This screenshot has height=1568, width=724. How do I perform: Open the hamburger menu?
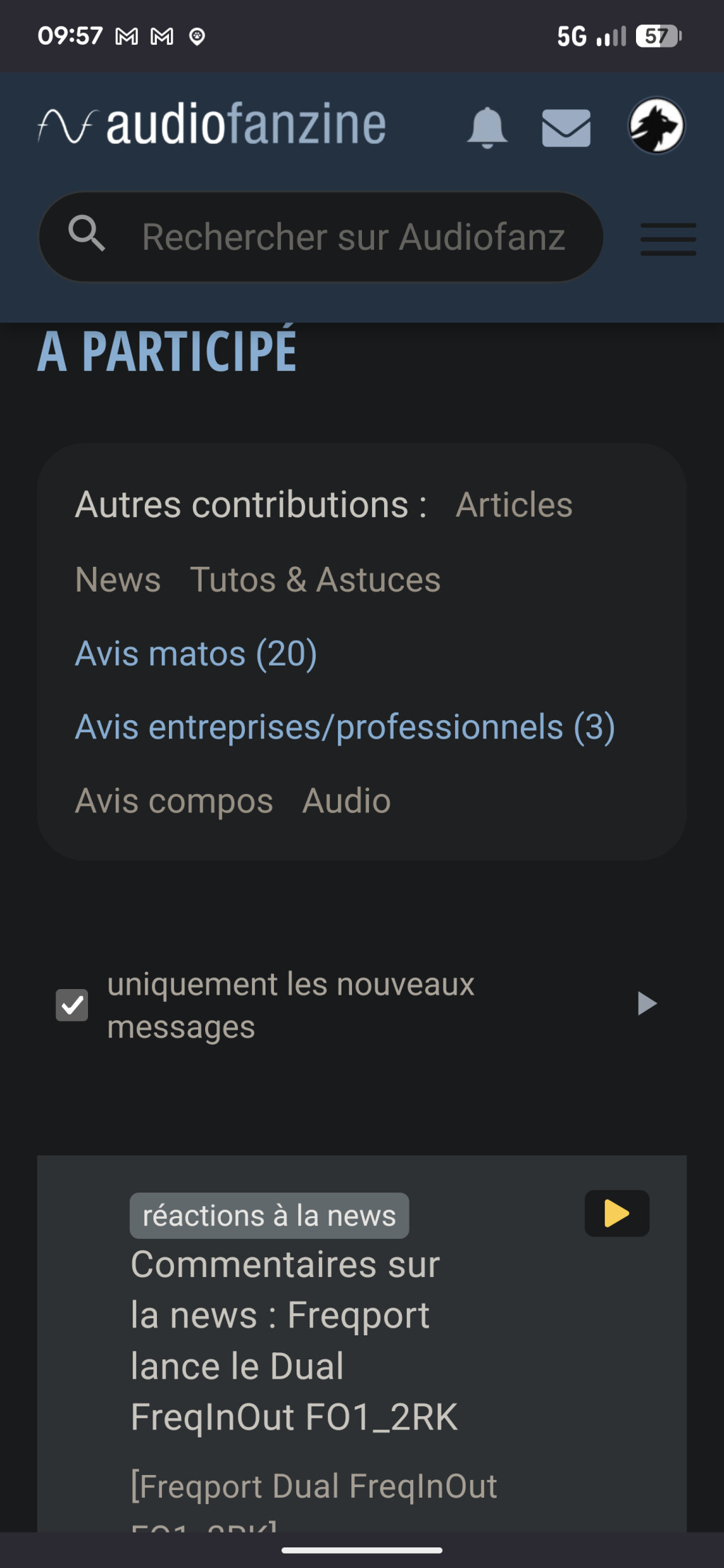tap(668, 238)
